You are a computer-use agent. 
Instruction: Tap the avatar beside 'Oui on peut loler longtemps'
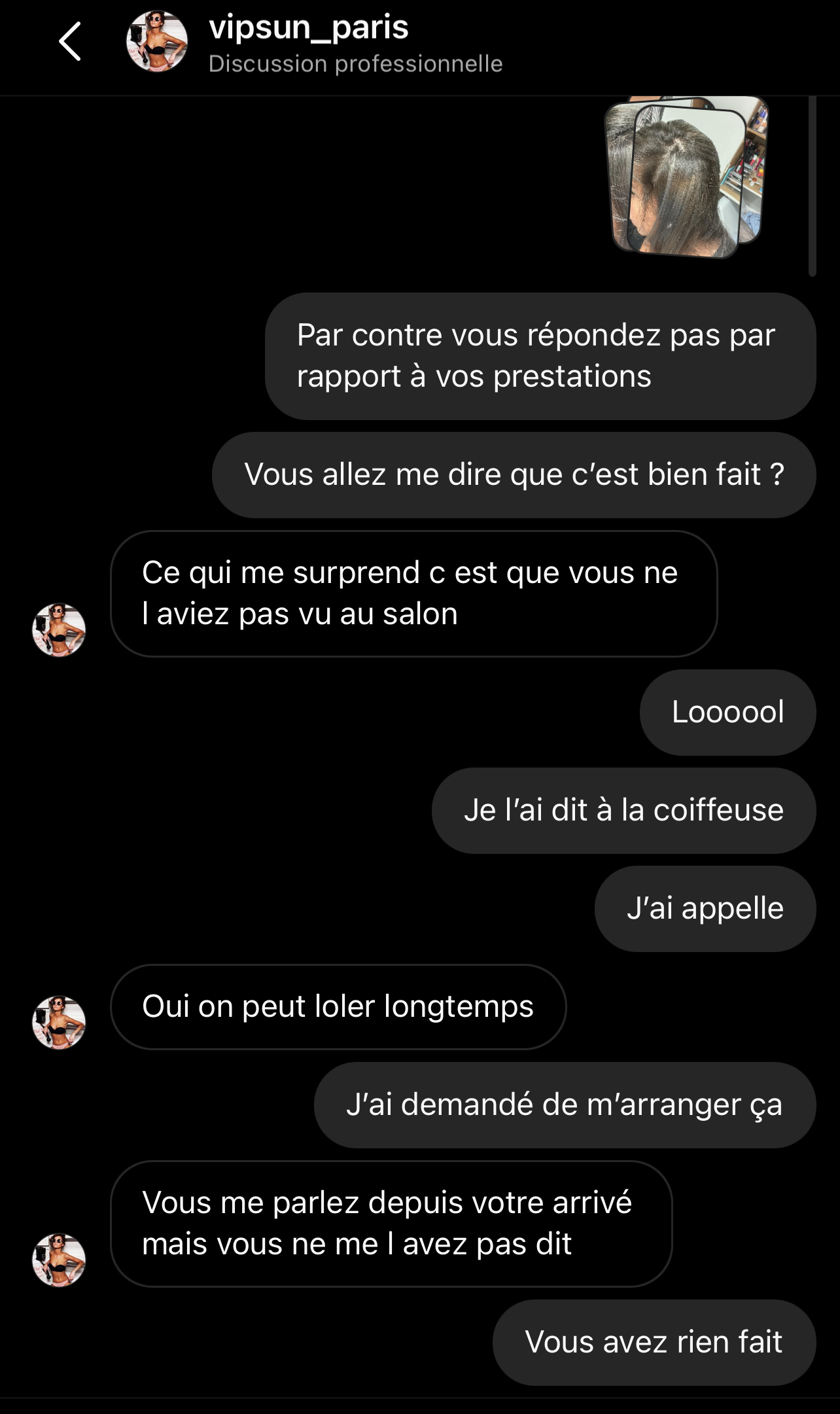[59, 1022]
